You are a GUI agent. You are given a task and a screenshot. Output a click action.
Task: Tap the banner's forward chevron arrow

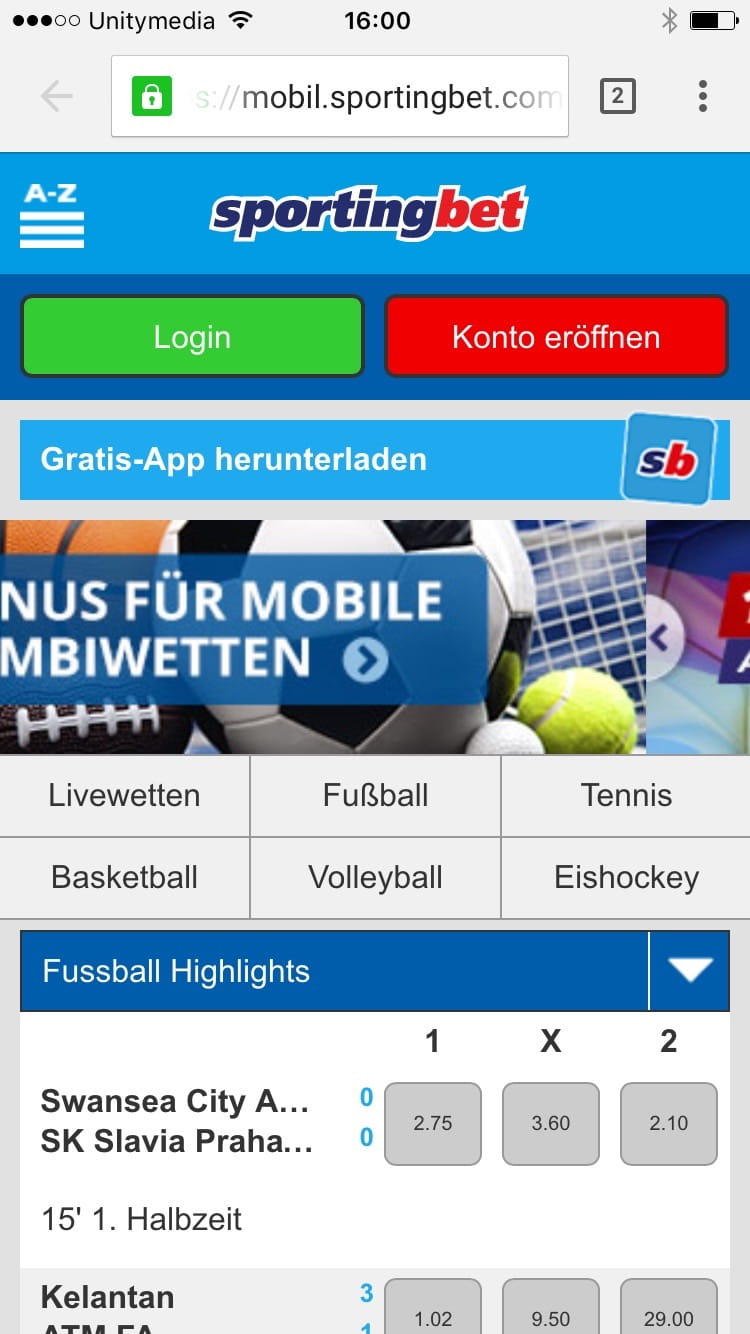click(x=365, y=659)
